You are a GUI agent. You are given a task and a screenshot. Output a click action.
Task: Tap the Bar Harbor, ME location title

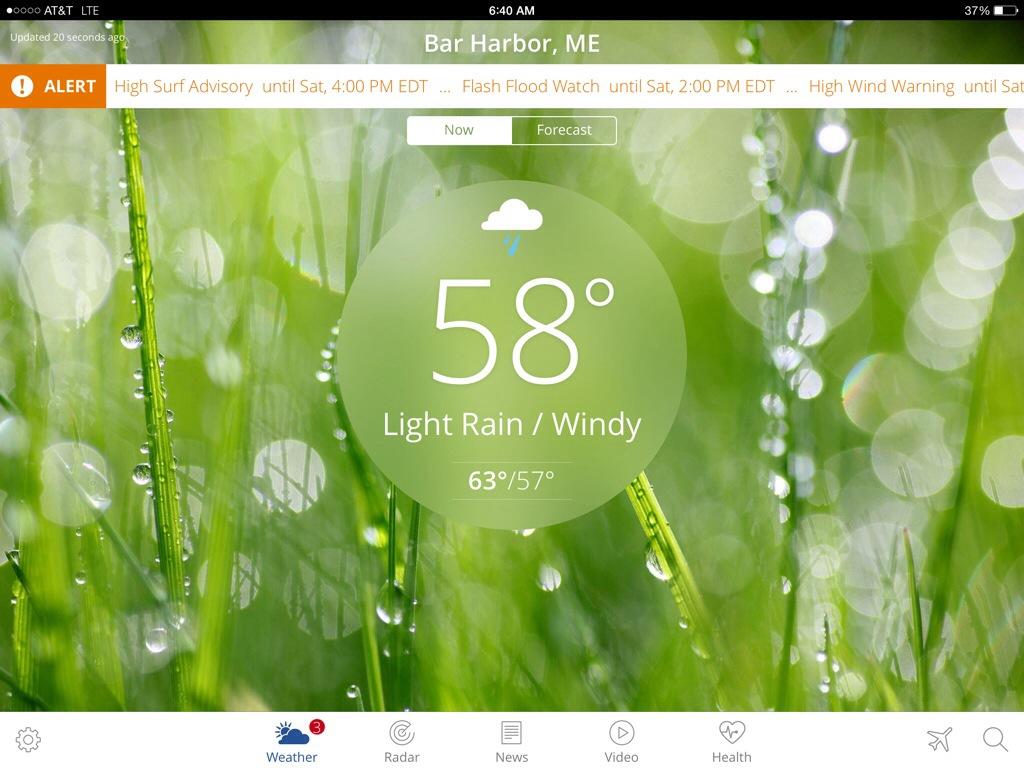pos(512,43)
